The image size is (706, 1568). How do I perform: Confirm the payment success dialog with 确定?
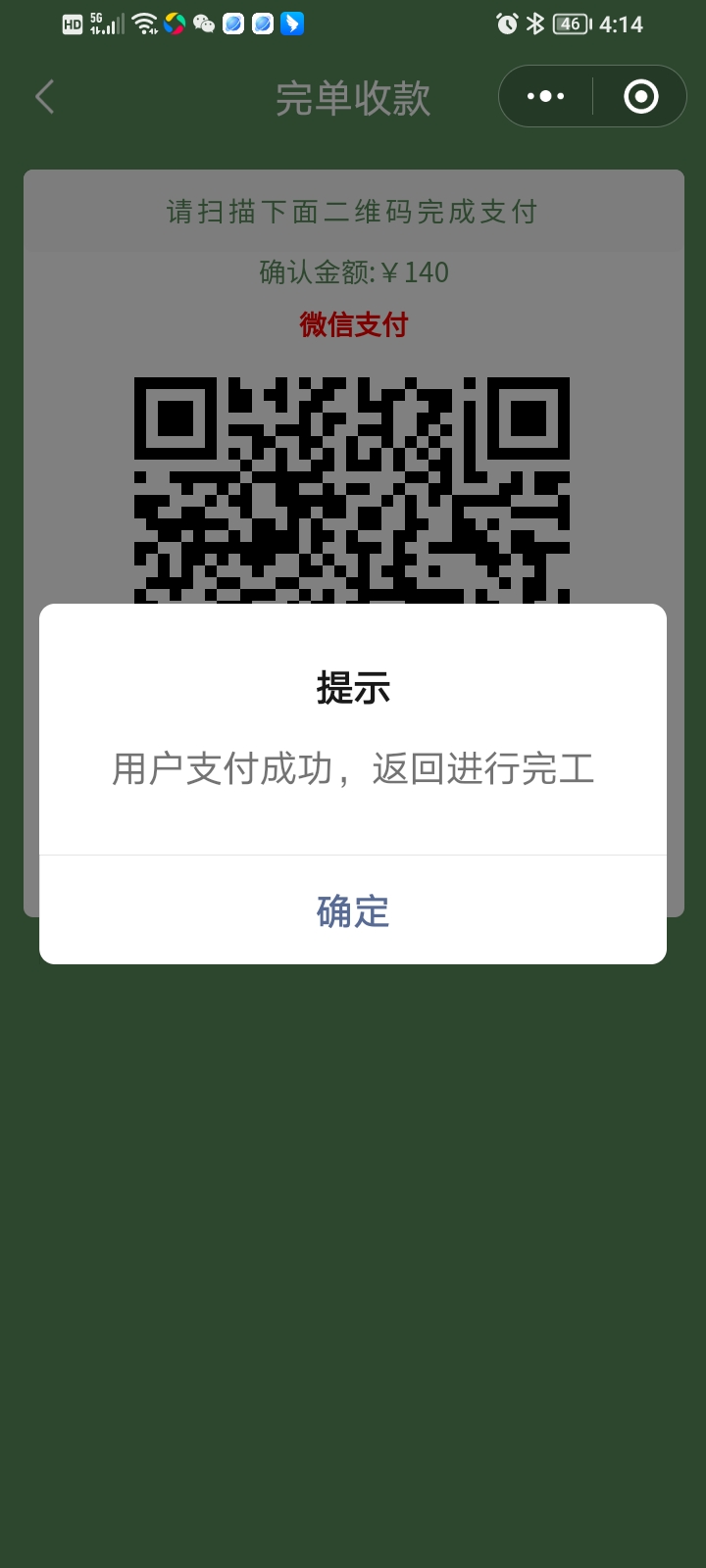pos(353,911)
